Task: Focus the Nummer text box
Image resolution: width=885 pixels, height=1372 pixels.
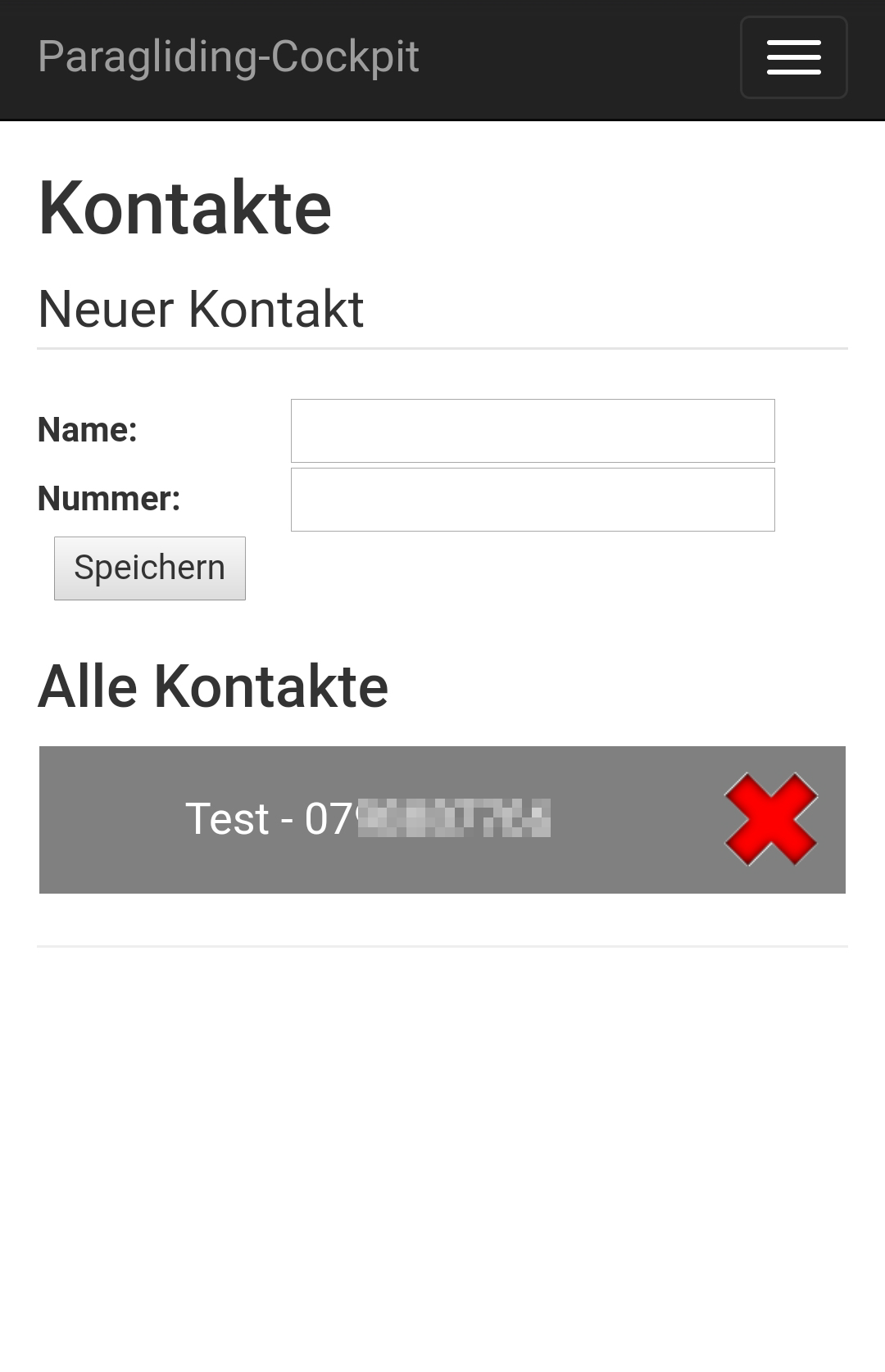Action: coord(531,499)
